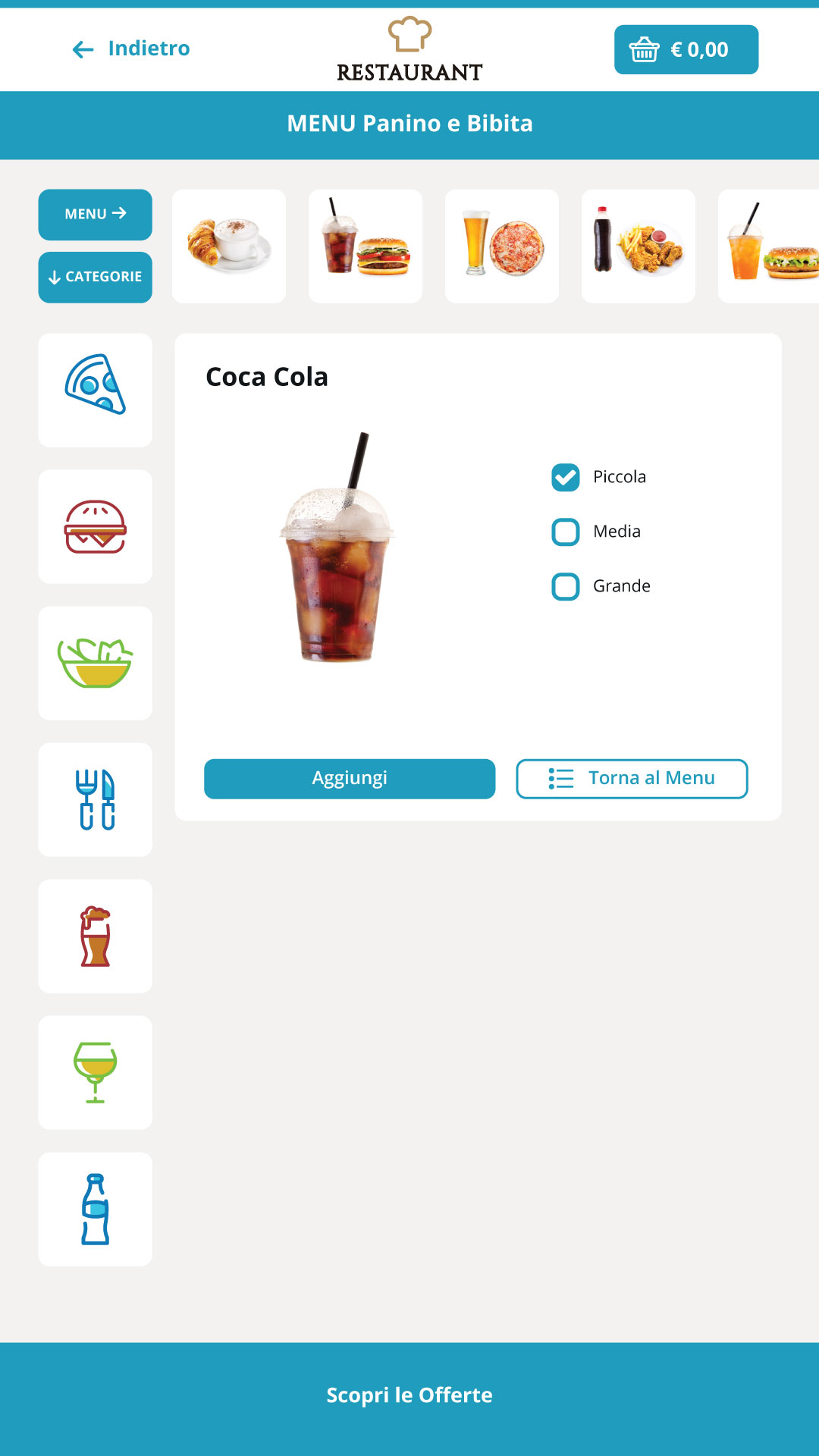The width and height of the screenshot is (819, 1456).
Task: Uncheck the Piccola size option
Action: pyautogui.click(x=566, y=478)
